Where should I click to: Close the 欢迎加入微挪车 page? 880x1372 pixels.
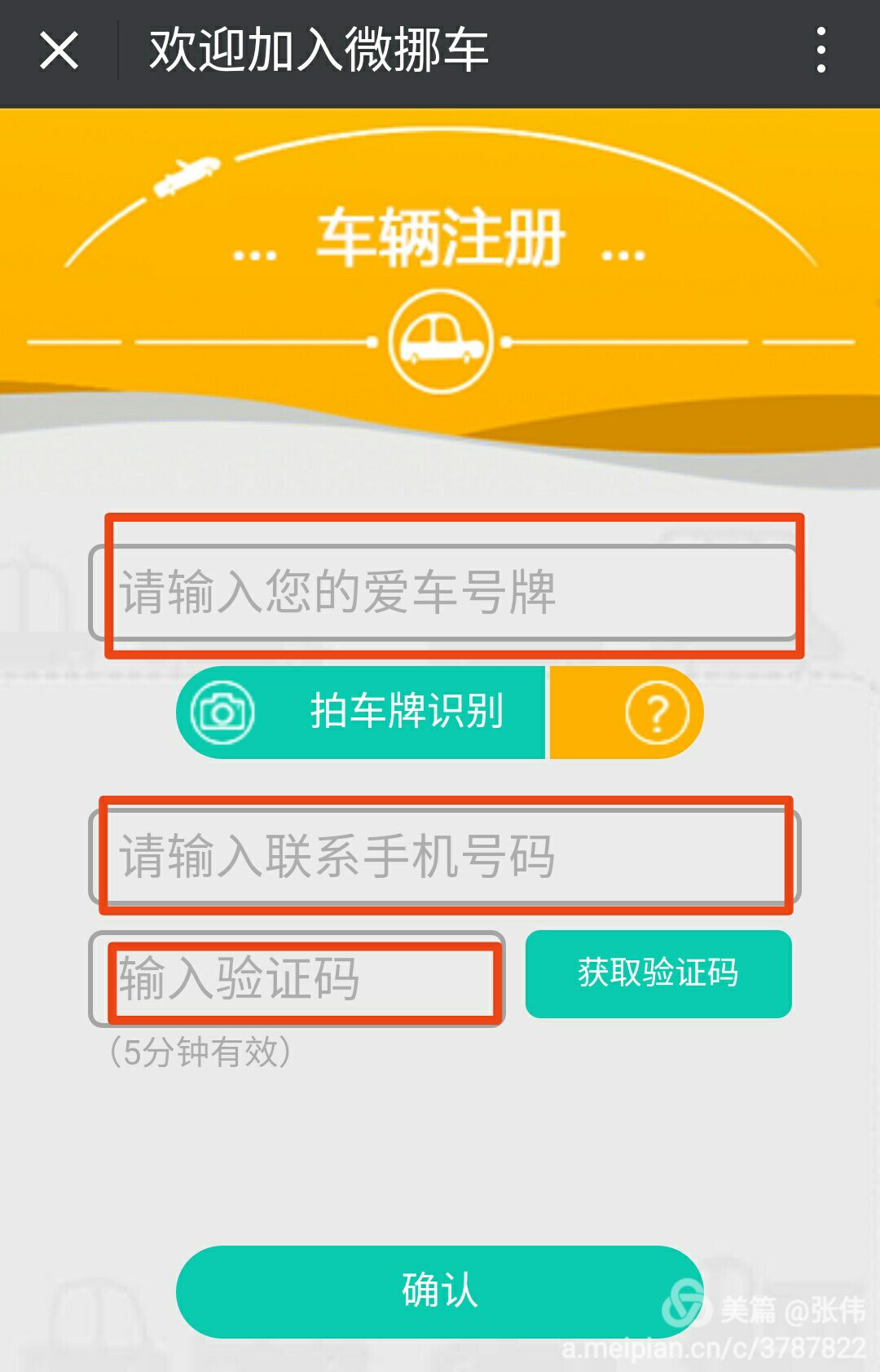(x=59, y=51)
